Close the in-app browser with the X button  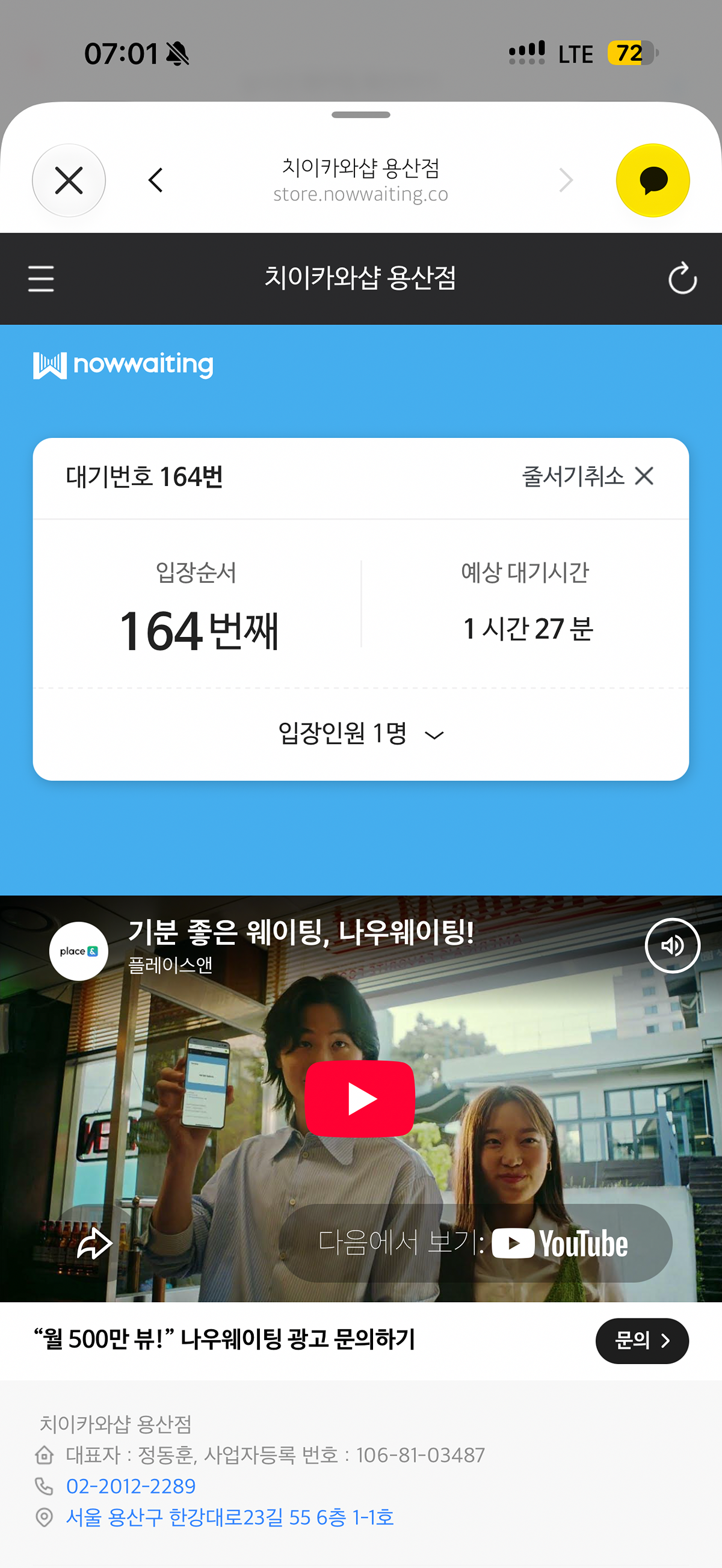[x=69, y=181]
